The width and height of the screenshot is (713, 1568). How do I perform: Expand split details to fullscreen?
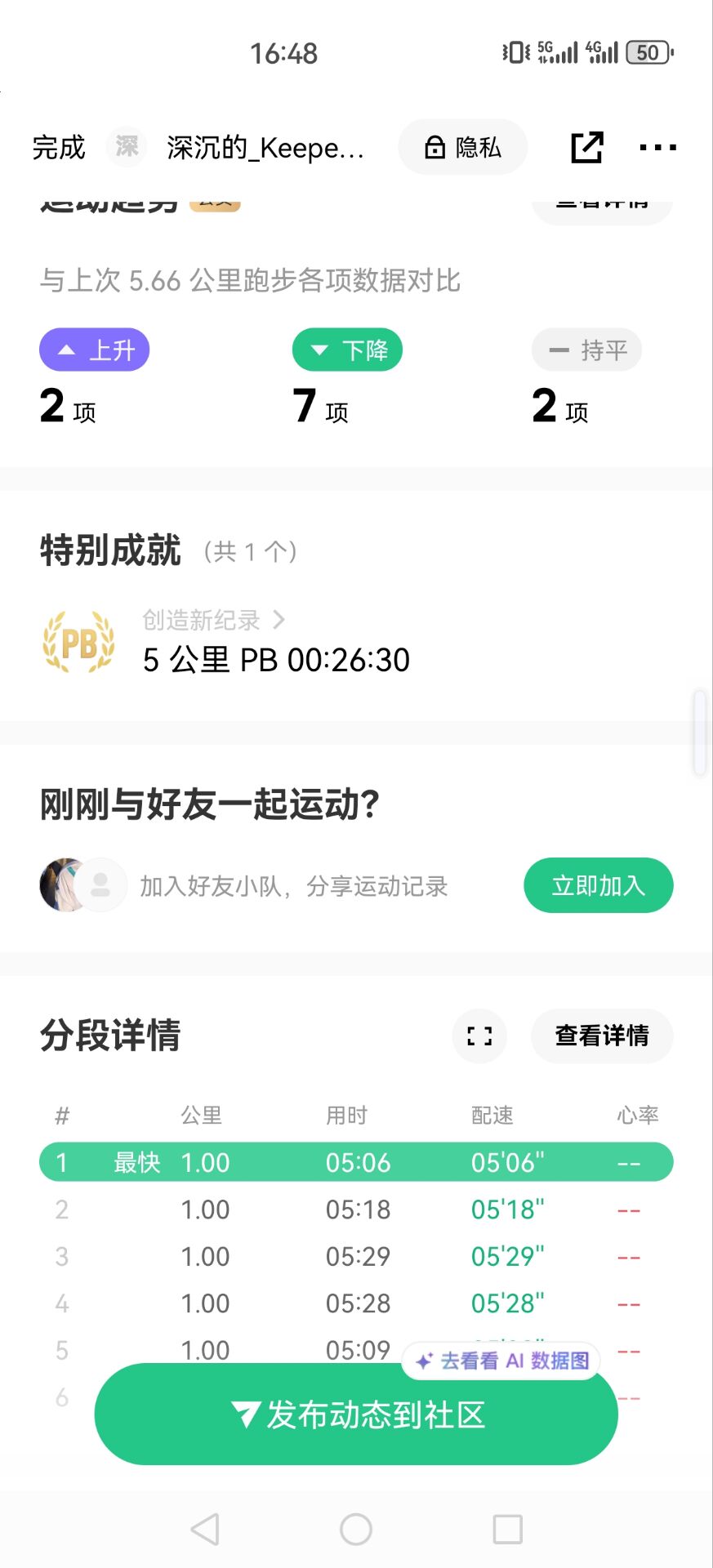click(x=479, y=1036)
